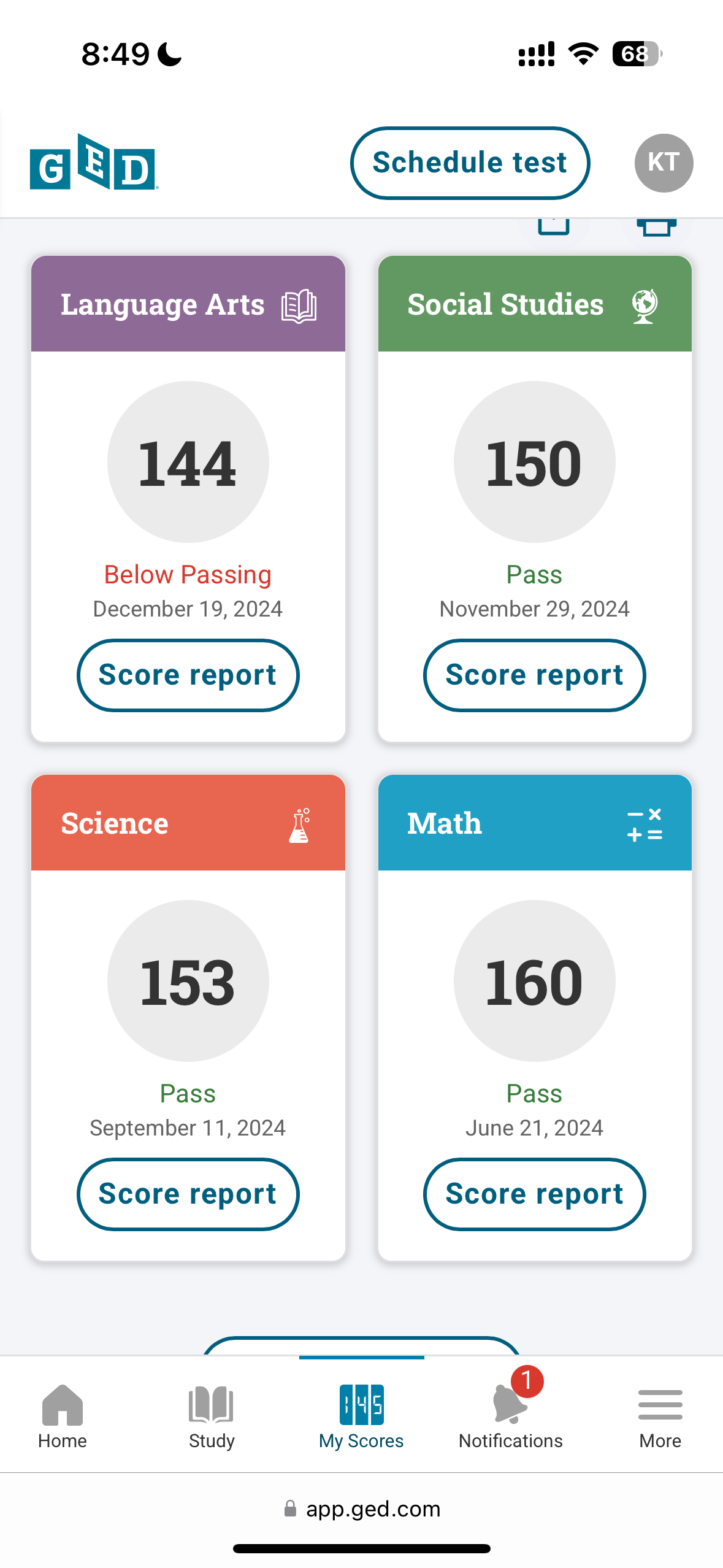Tap the Schedule test button
Screen dimensions: 723x1568
(x=470, y=163)
